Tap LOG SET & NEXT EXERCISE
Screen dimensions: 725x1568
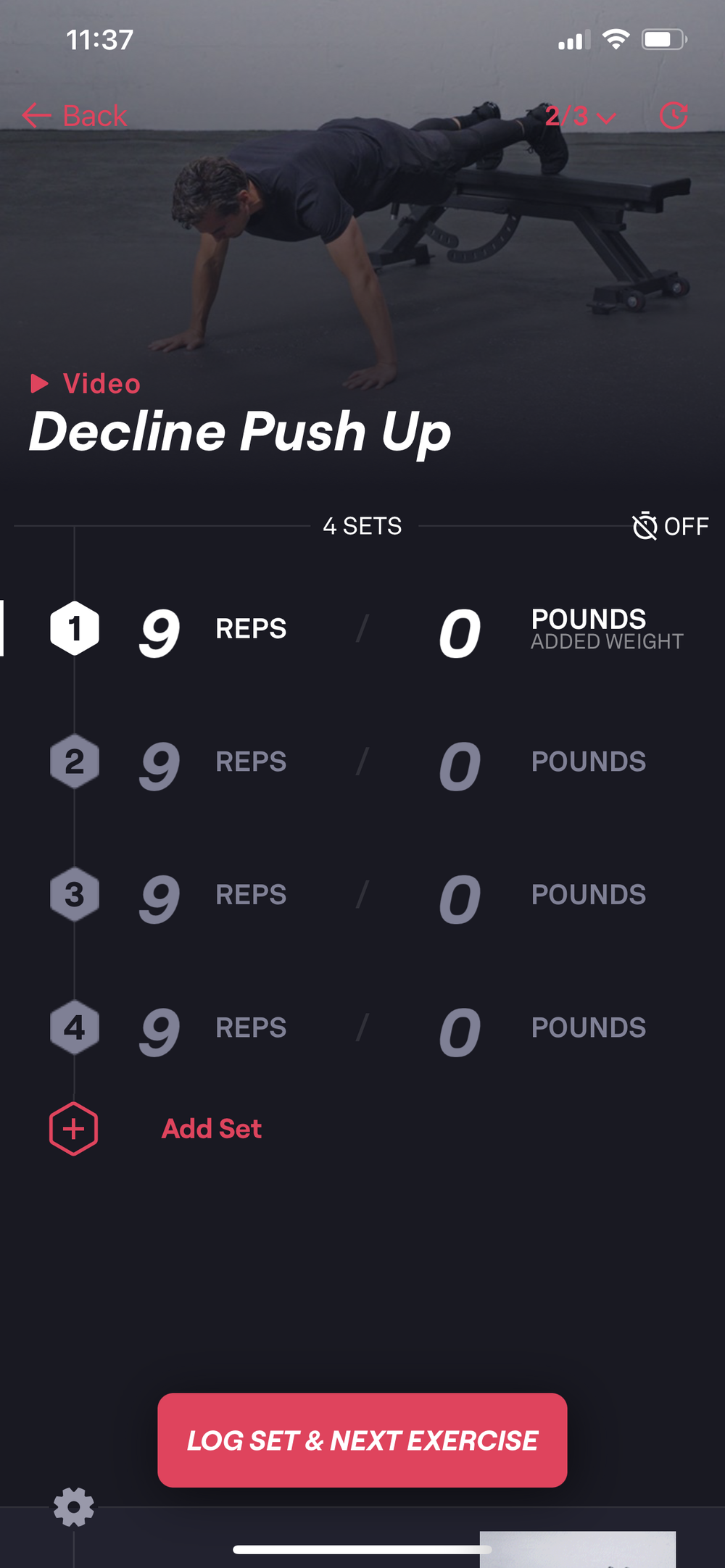362,1440
